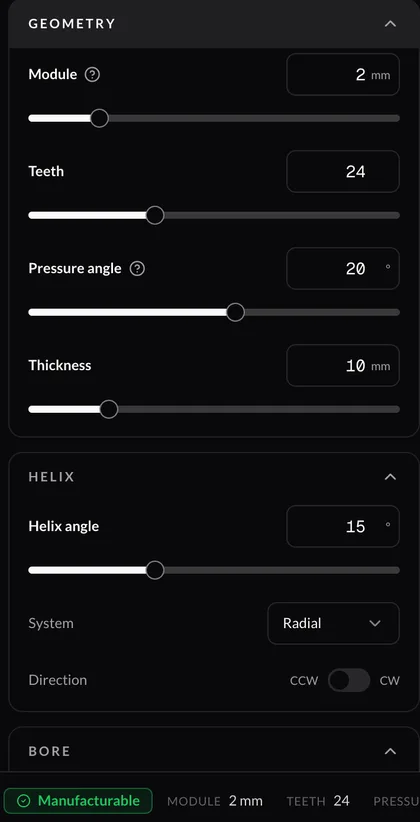
Task: Collapse the Bore section
Action: [x=390, y=751]
